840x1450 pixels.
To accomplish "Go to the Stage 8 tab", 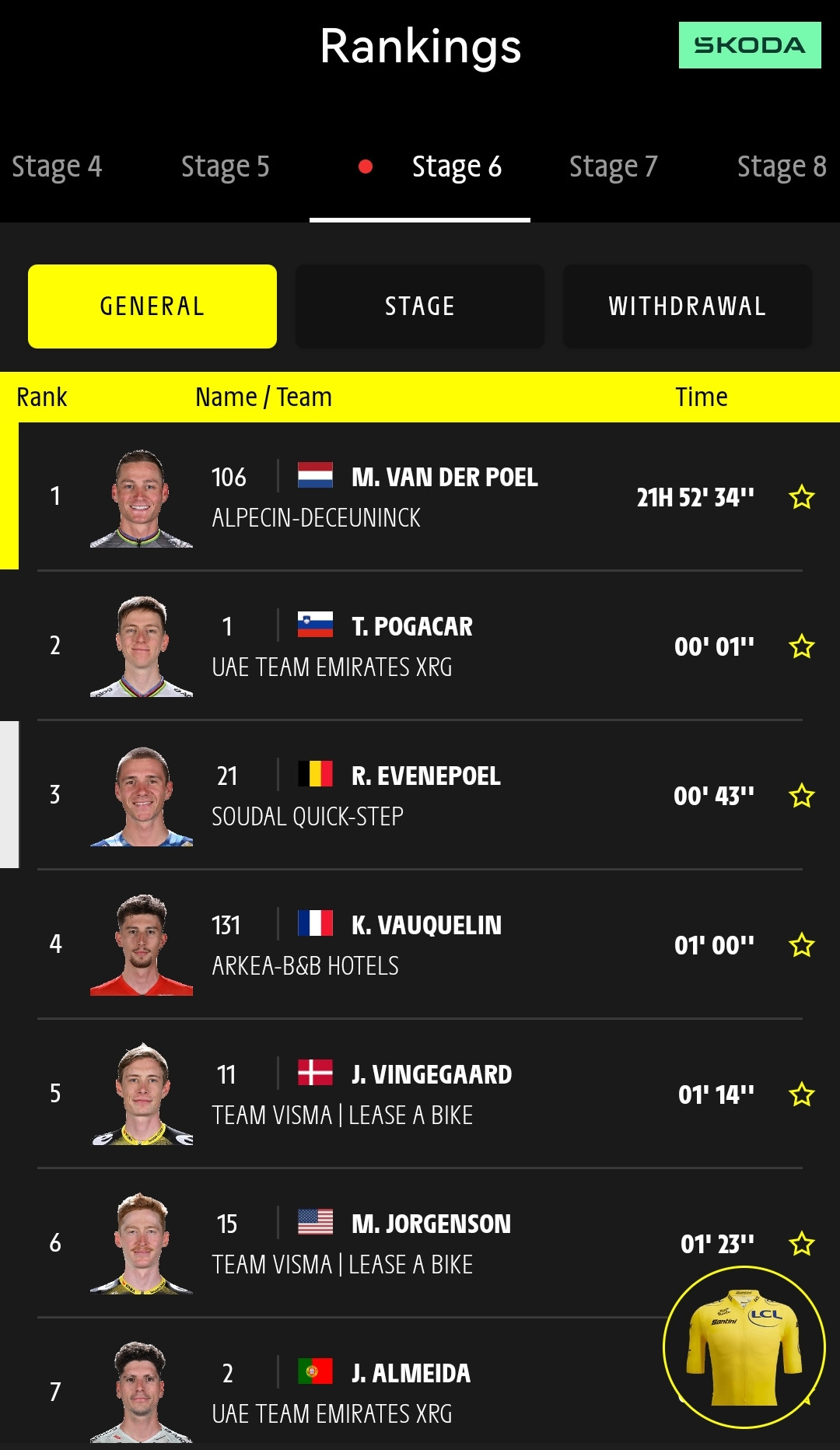I will coord(782,166).
